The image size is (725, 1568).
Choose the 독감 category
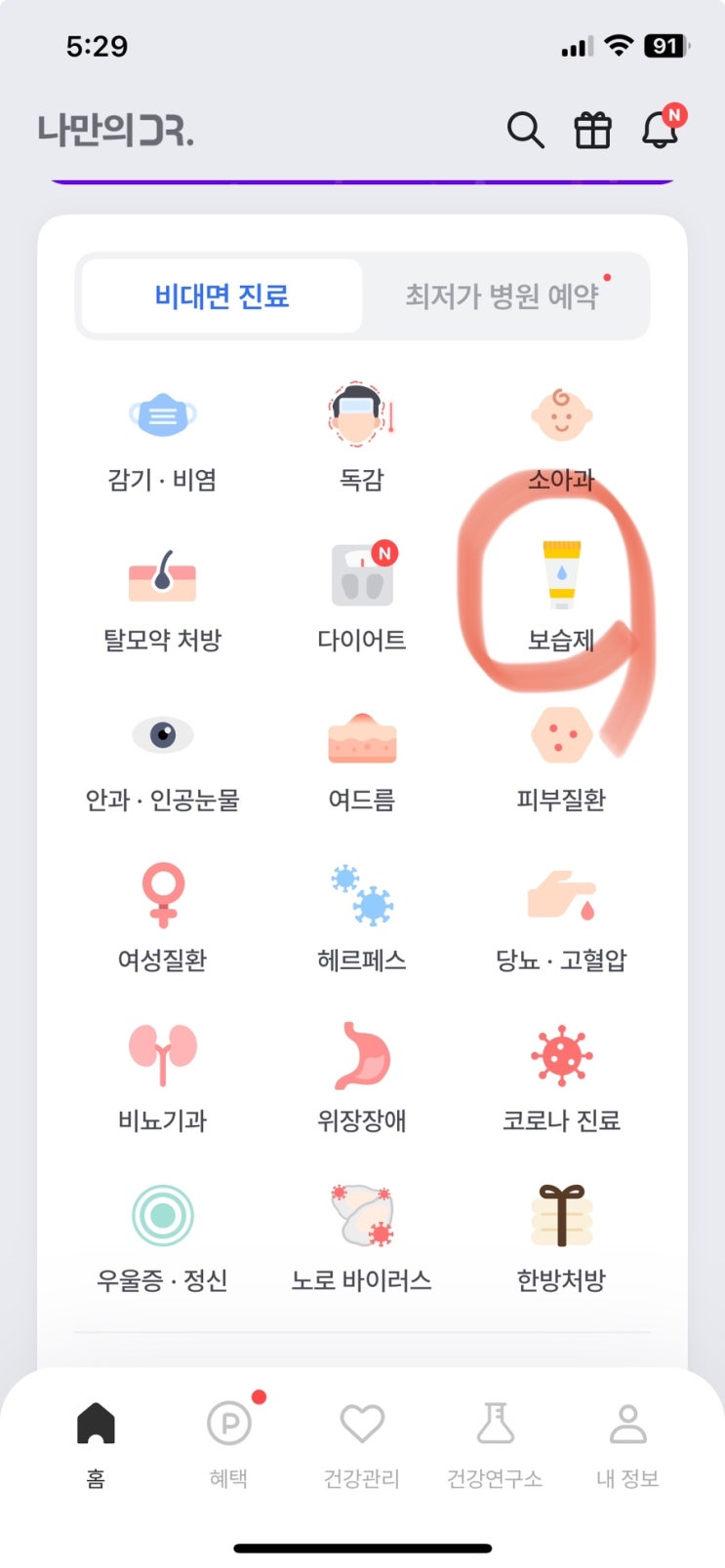coord(362,438)
